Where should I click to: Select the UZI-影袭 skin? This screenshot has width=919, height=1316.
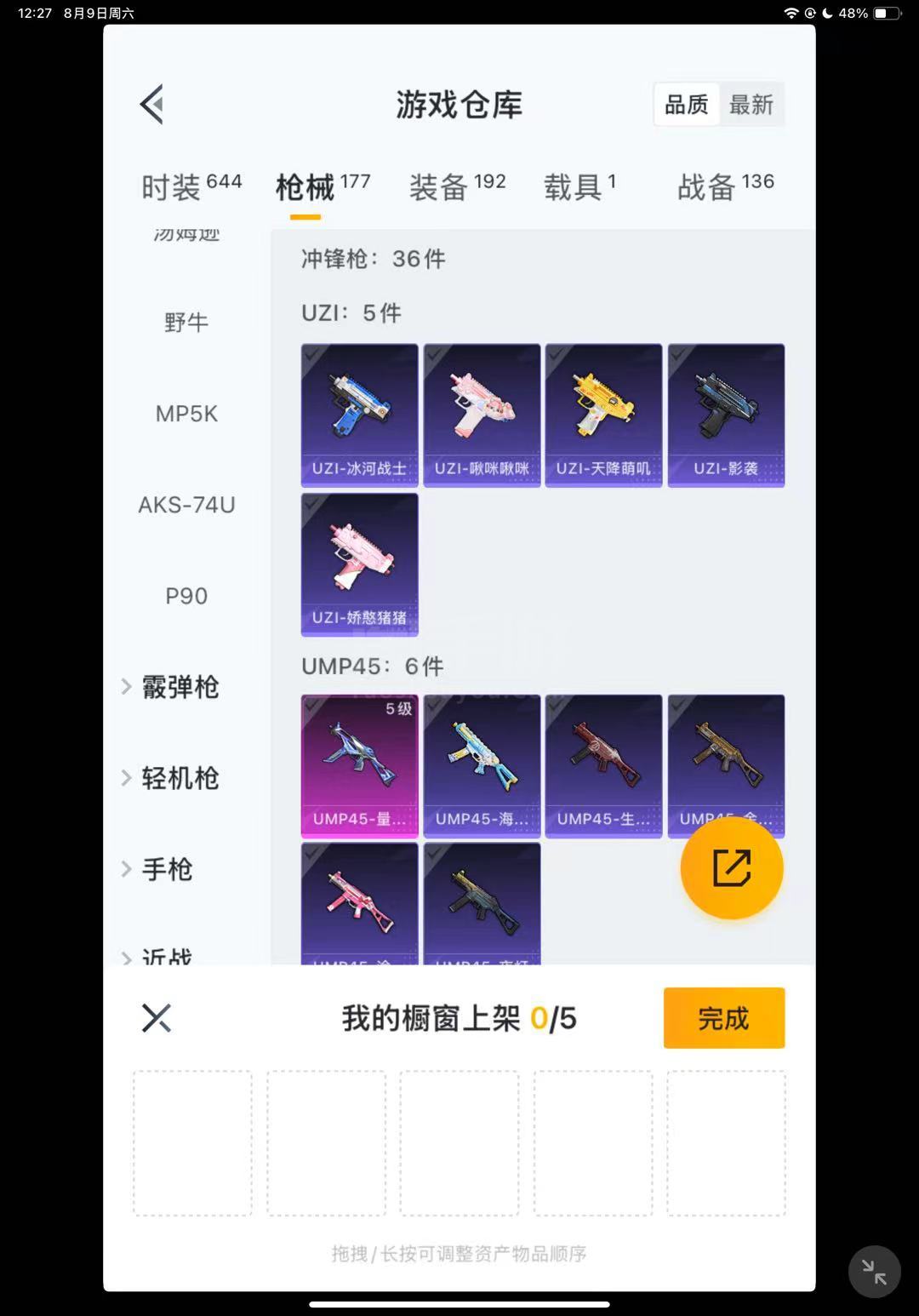click(x=726, y=415)
